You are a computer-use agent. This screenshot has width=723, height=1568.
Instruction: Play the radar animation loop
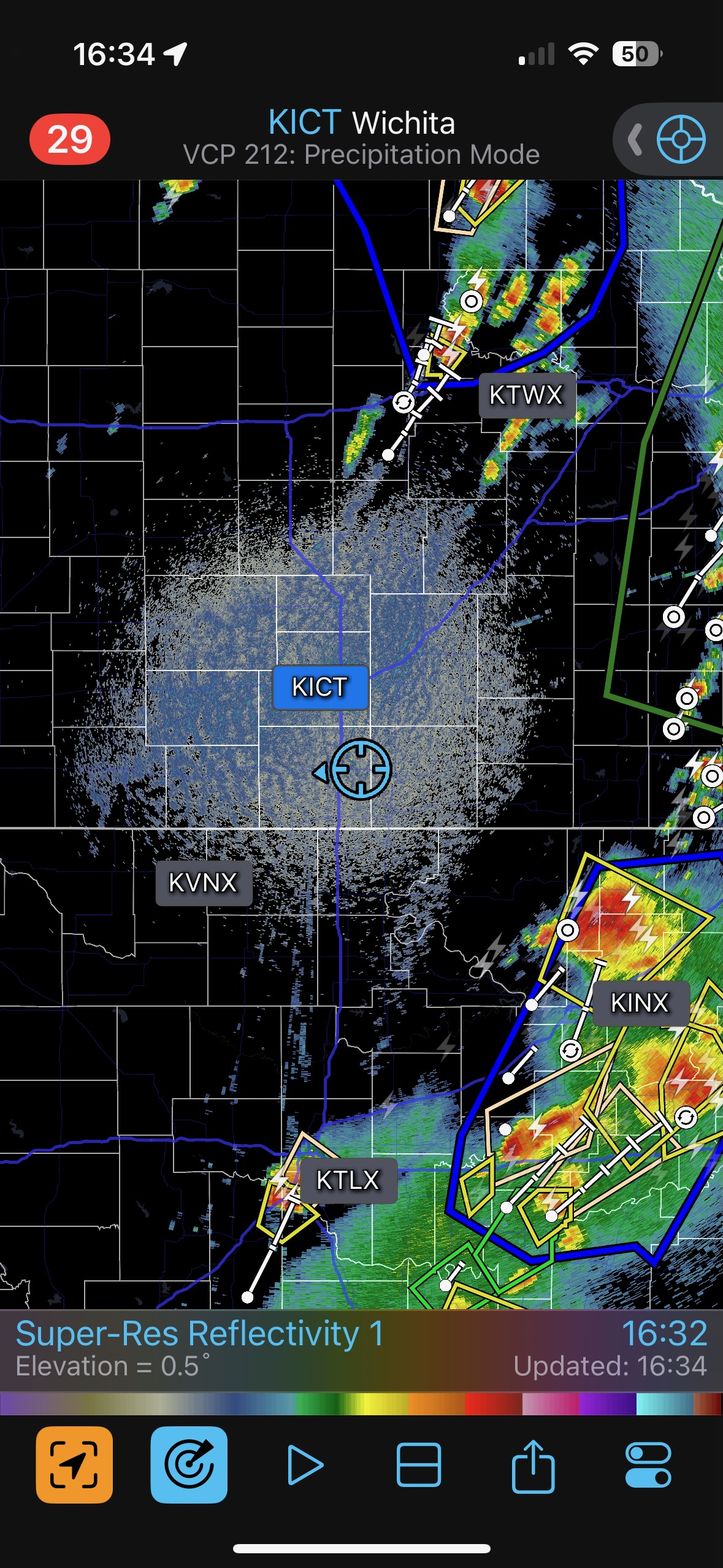[x=305, y=1465]
